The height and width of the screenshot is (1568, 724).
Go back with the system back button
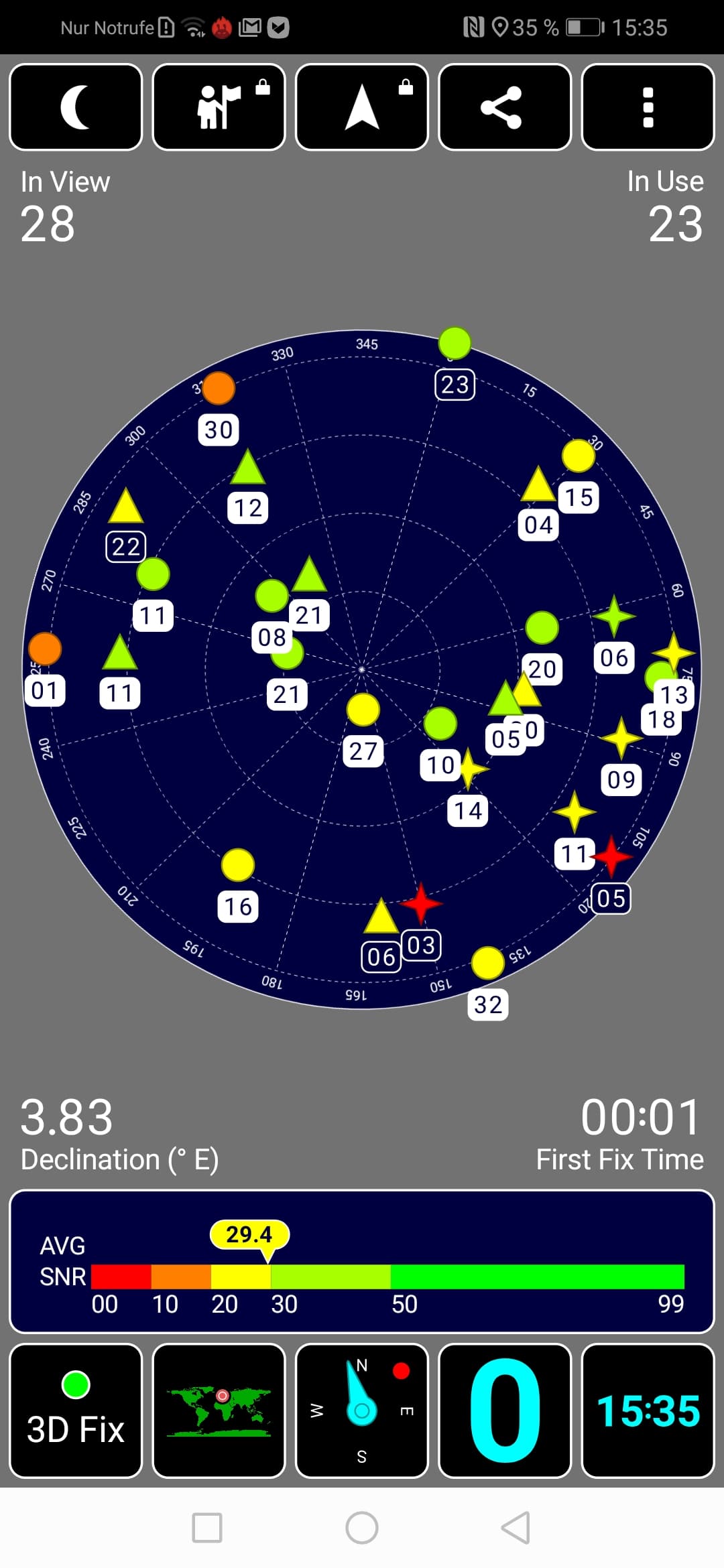pos(516,1528)
